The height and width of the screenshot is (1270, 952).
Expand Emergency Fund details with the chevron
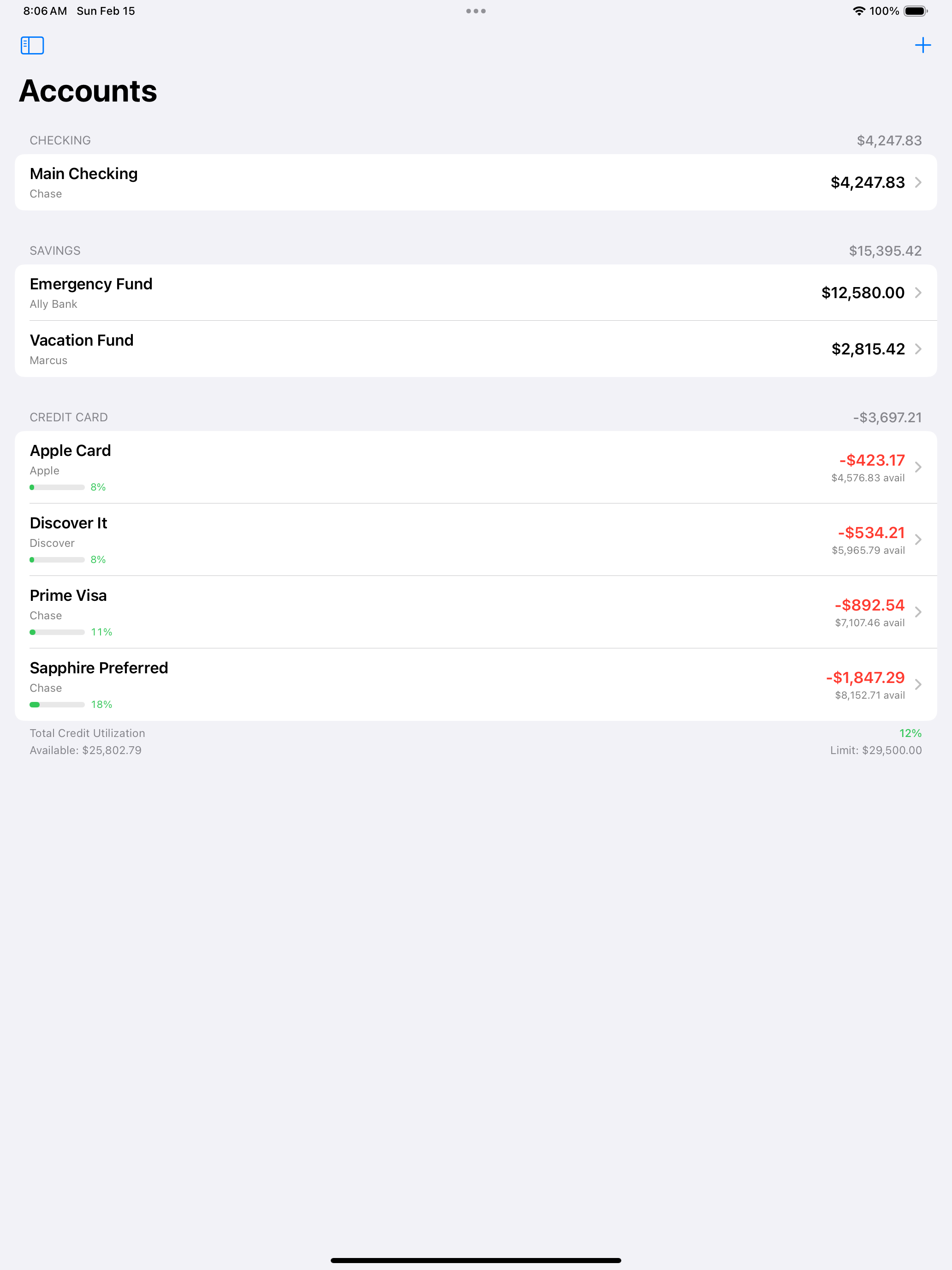917,292
